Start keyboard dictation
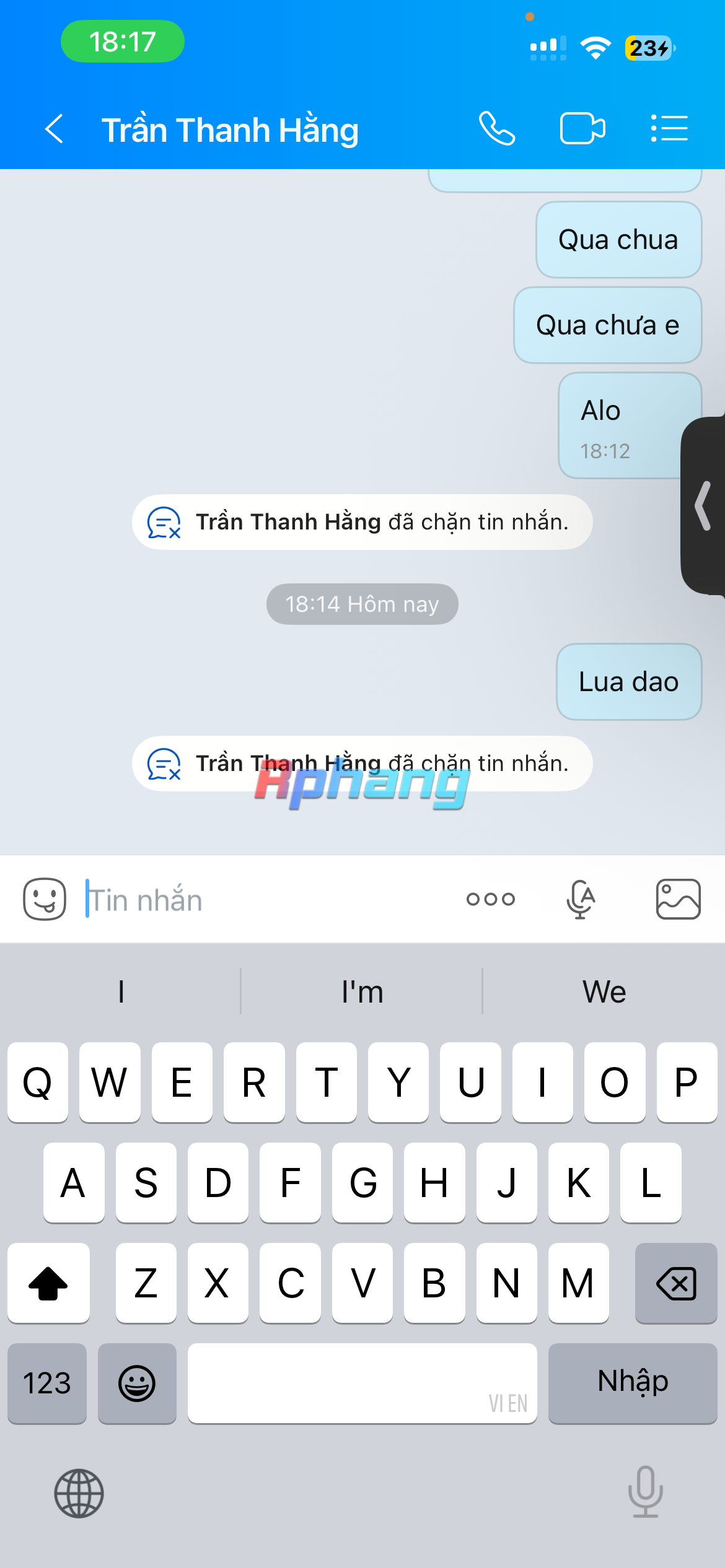 [646, 1492]
